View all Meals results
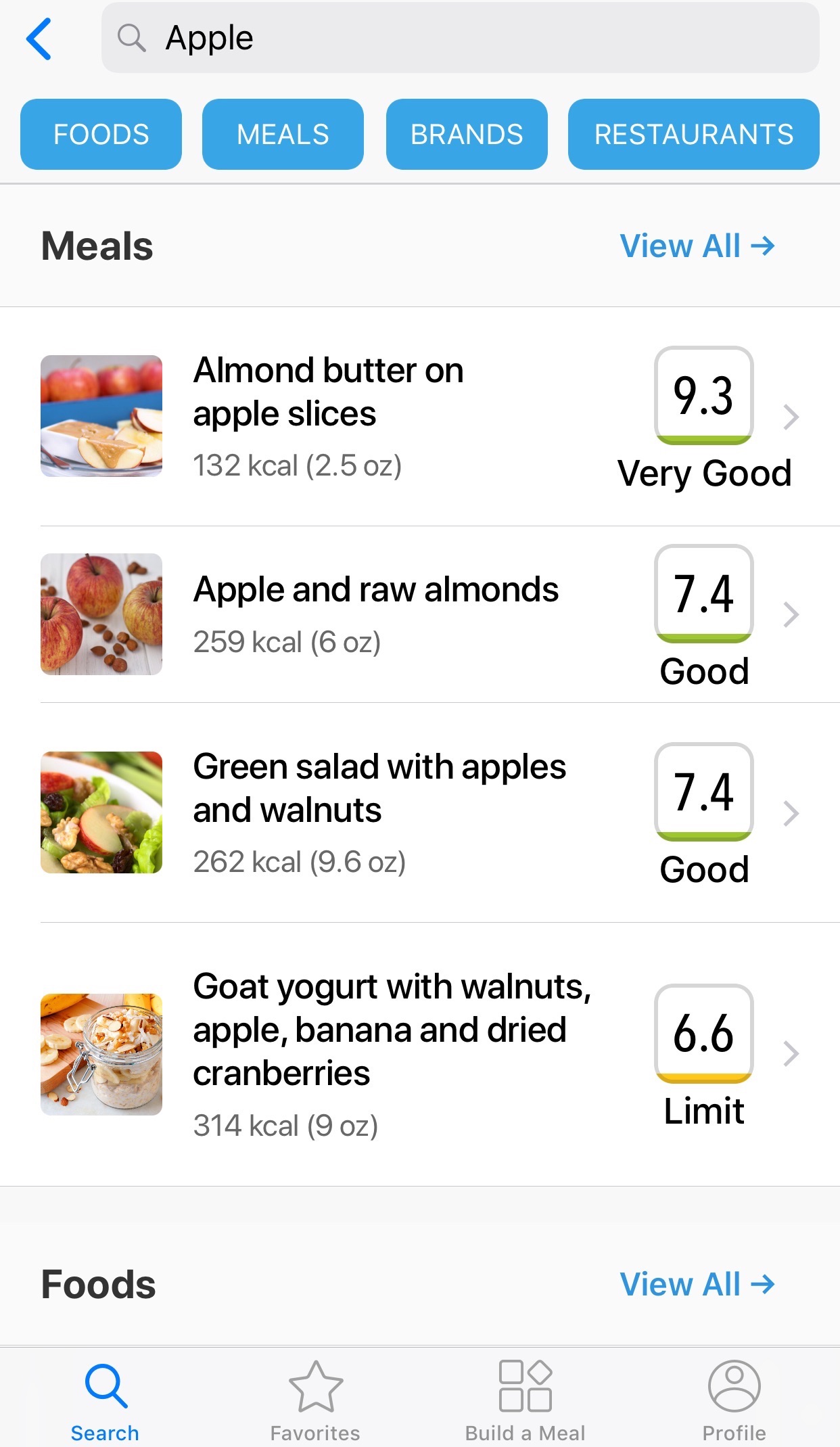 click(697, 246)
